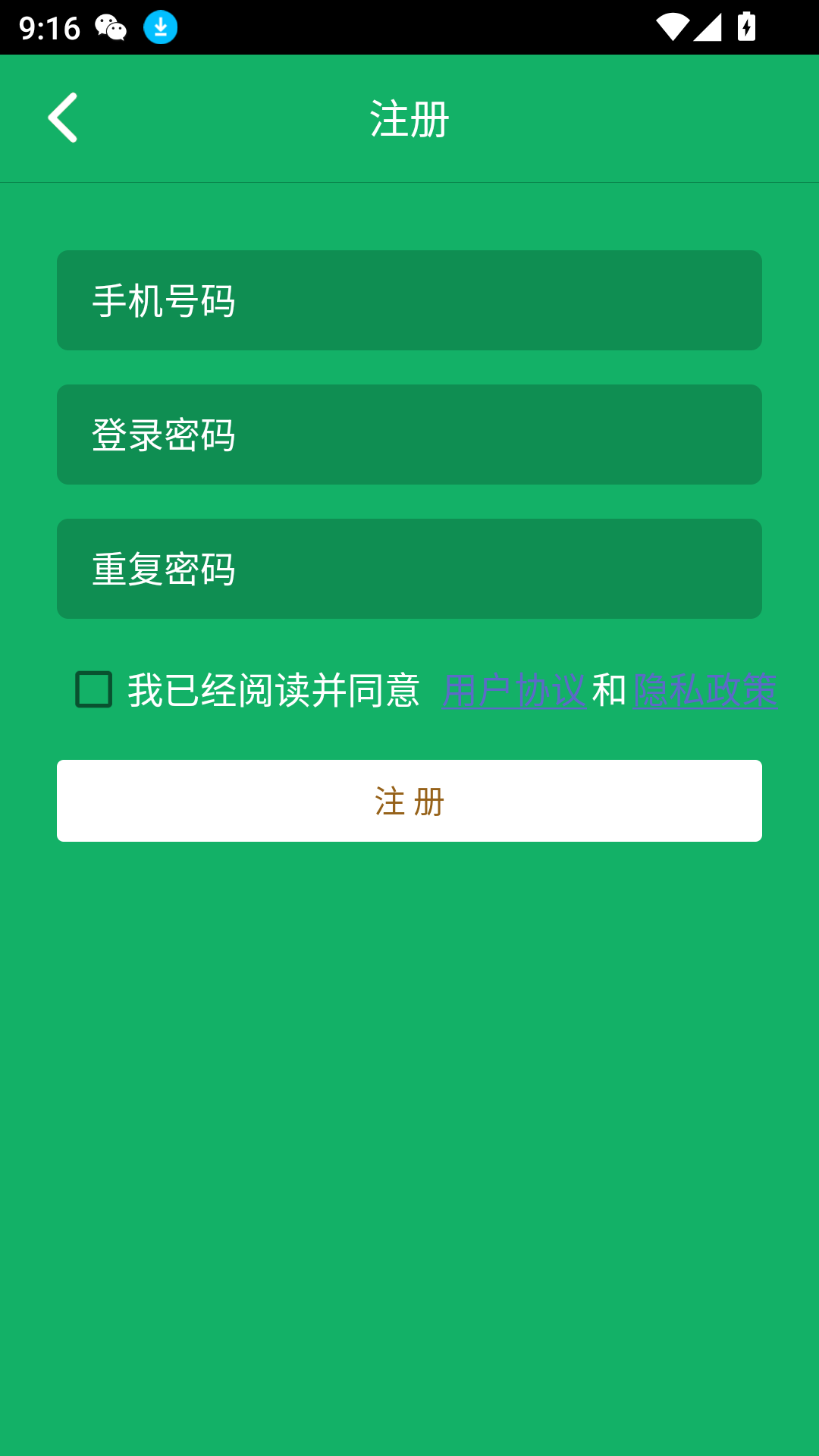Viewport: 819px width, 1456px height.
Task: View the 隐私政策 privacy policy link
Action: [704, 691]
